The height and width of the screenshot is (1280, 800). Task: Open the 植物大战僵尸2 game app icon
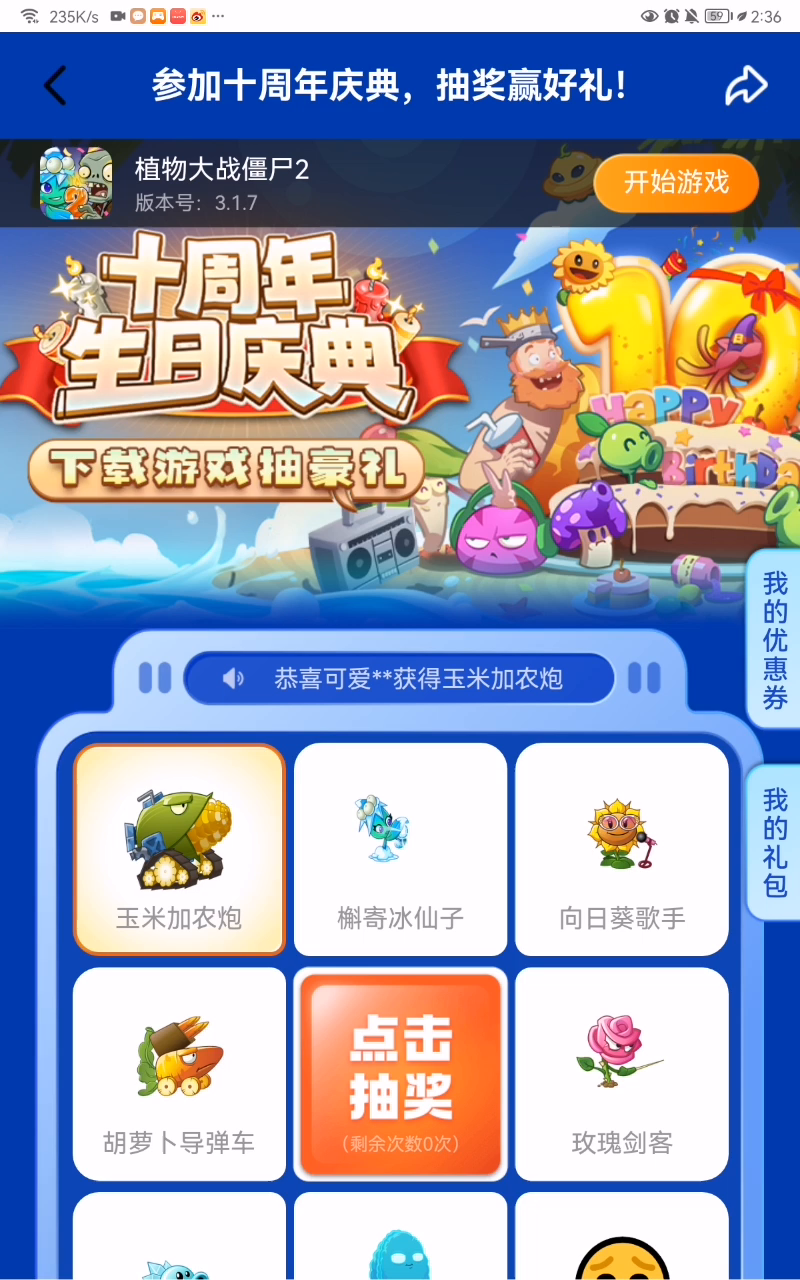[76, 183]
